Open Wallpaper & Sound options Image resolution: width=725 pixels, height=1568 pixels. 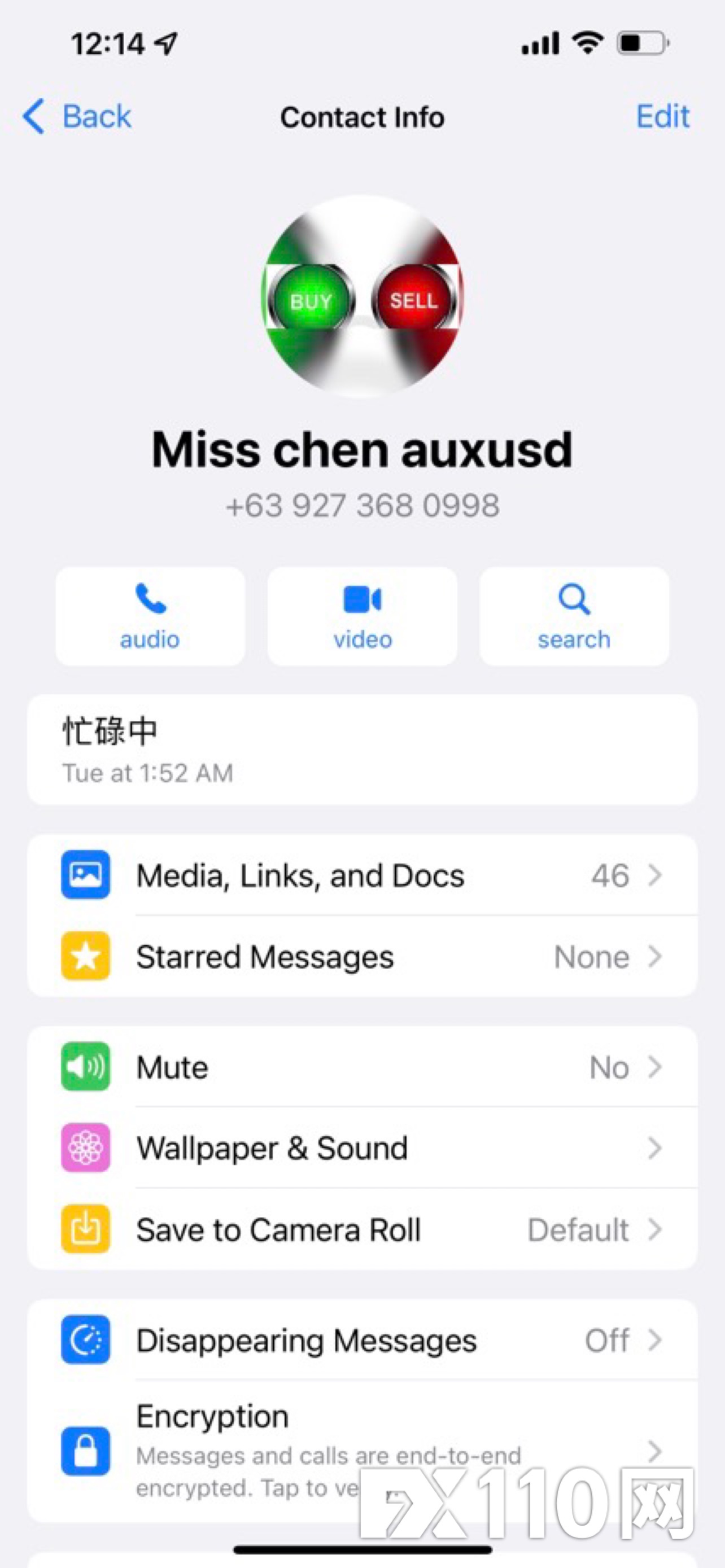[x=362, y=1148]
